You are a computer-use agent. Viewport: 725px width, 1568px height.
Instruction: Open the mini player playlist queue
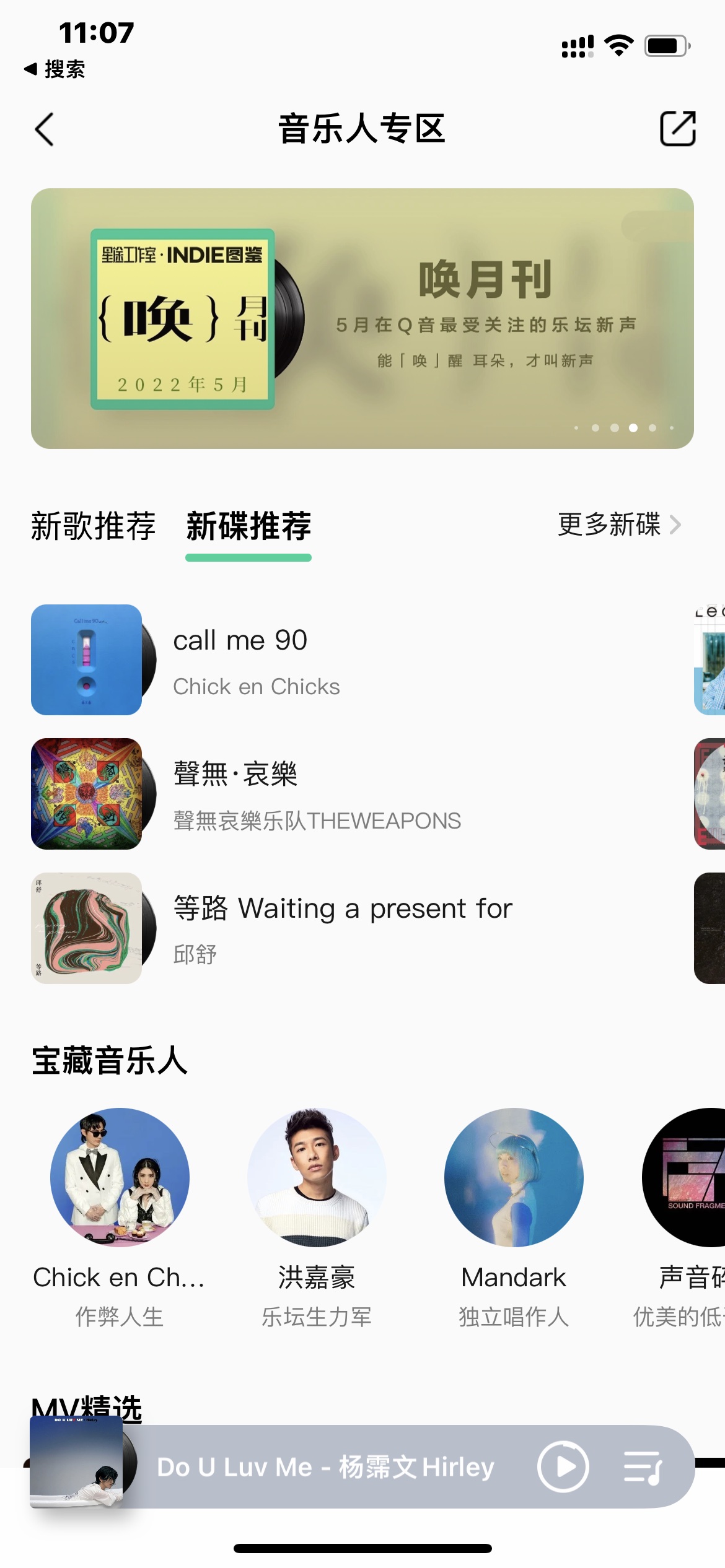pos(643,1467)
